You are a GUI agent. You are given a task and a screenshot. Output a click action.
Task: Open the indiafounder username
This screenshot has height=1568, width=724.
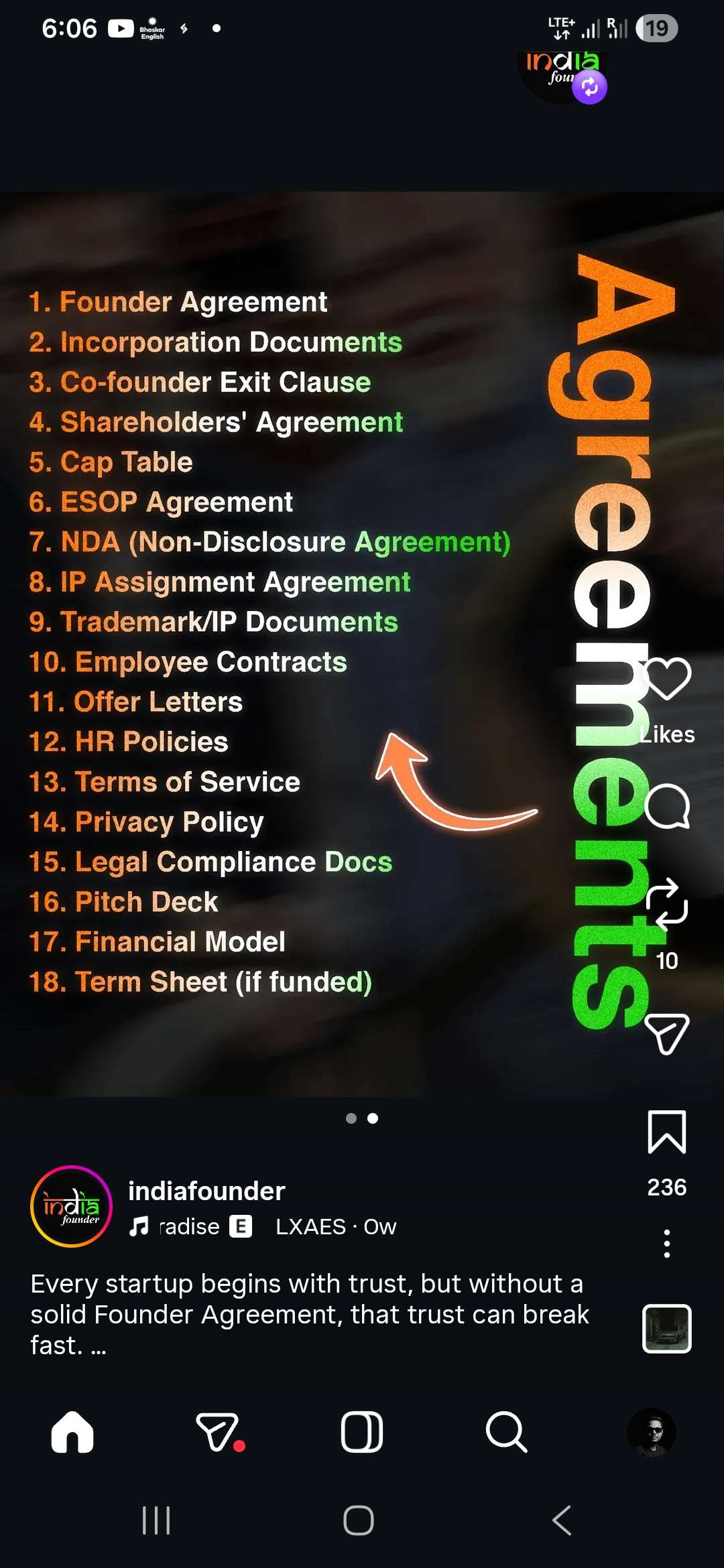pos(206,1191)
